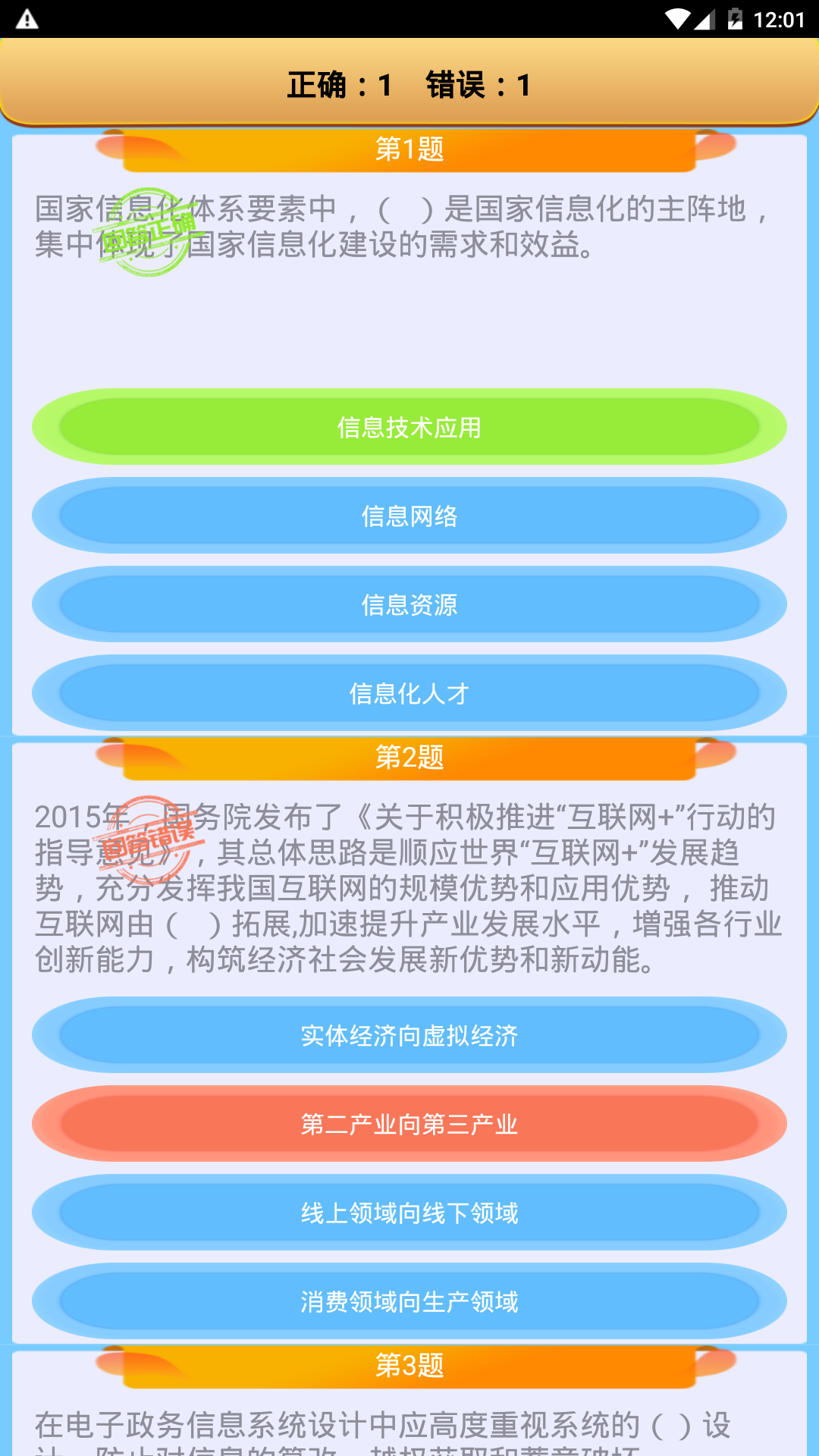Select 消费领域向生产领域 as the answer
Image resolution: width=819 pixels, height=1456 pixels.
(409, 1301)
